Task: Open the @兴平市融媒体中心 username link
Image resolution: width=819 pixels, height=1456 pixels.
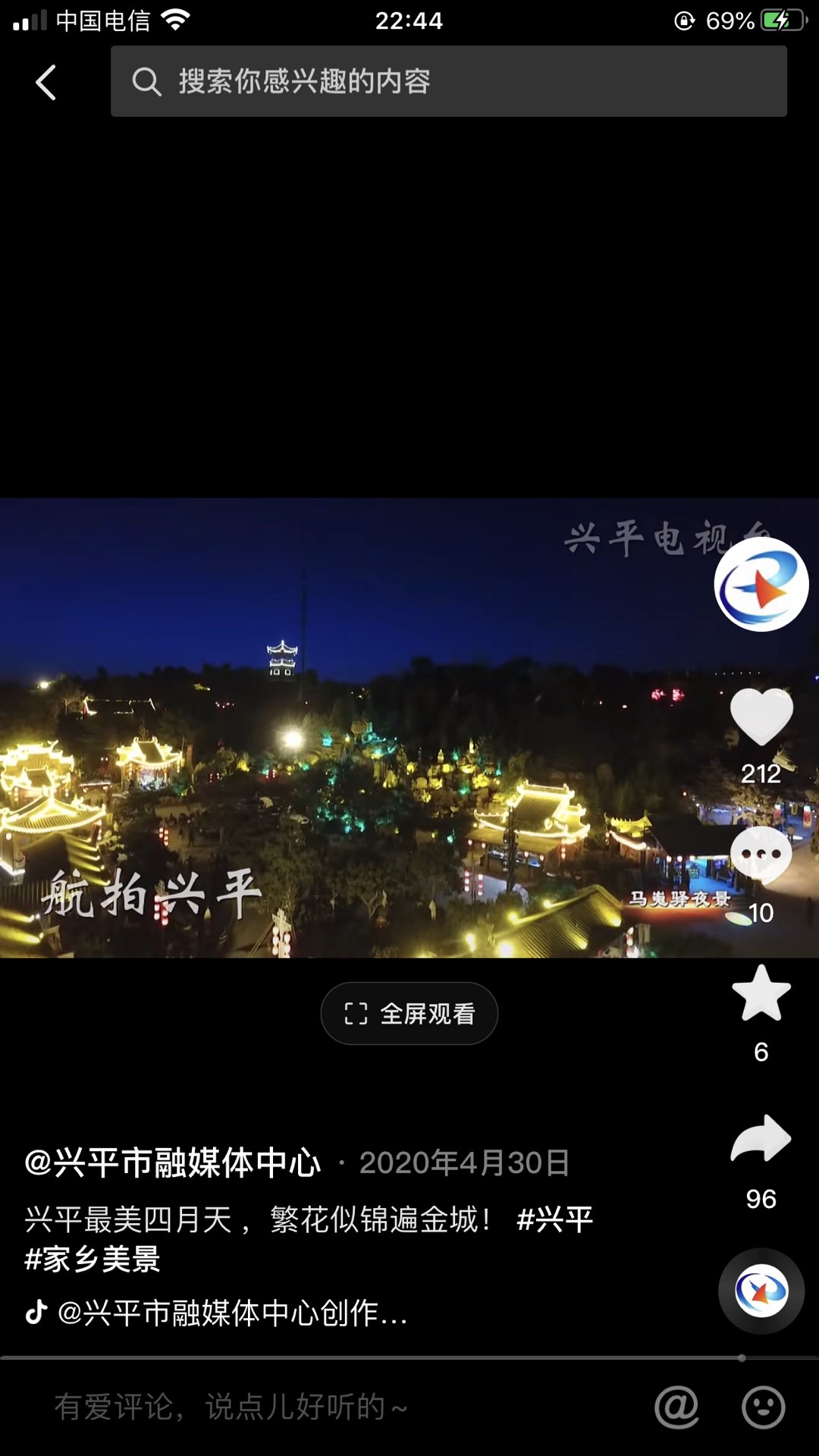Action: 173,1163
